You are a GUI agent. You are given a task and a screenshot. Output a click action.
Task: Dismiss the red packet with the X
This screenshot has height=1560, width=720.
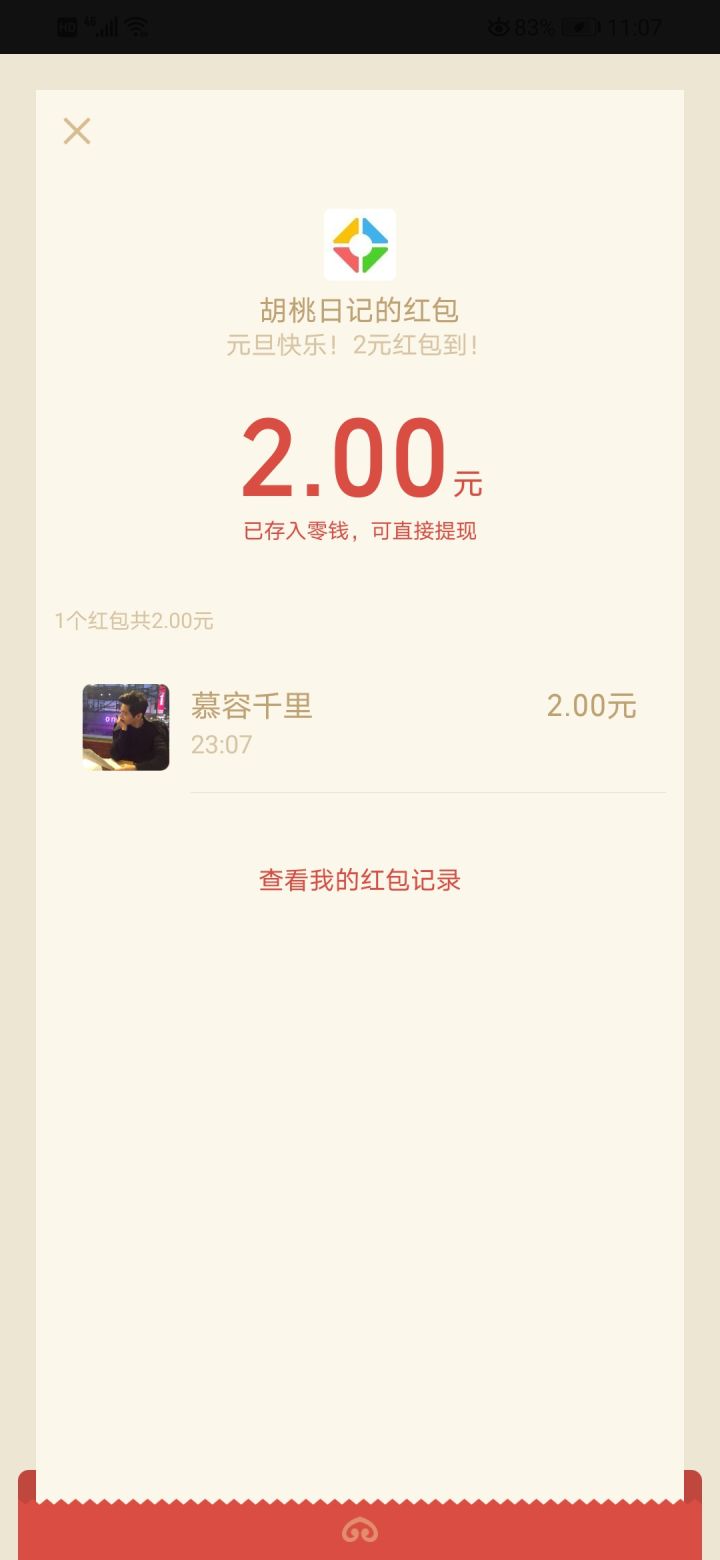coord(77,131)
